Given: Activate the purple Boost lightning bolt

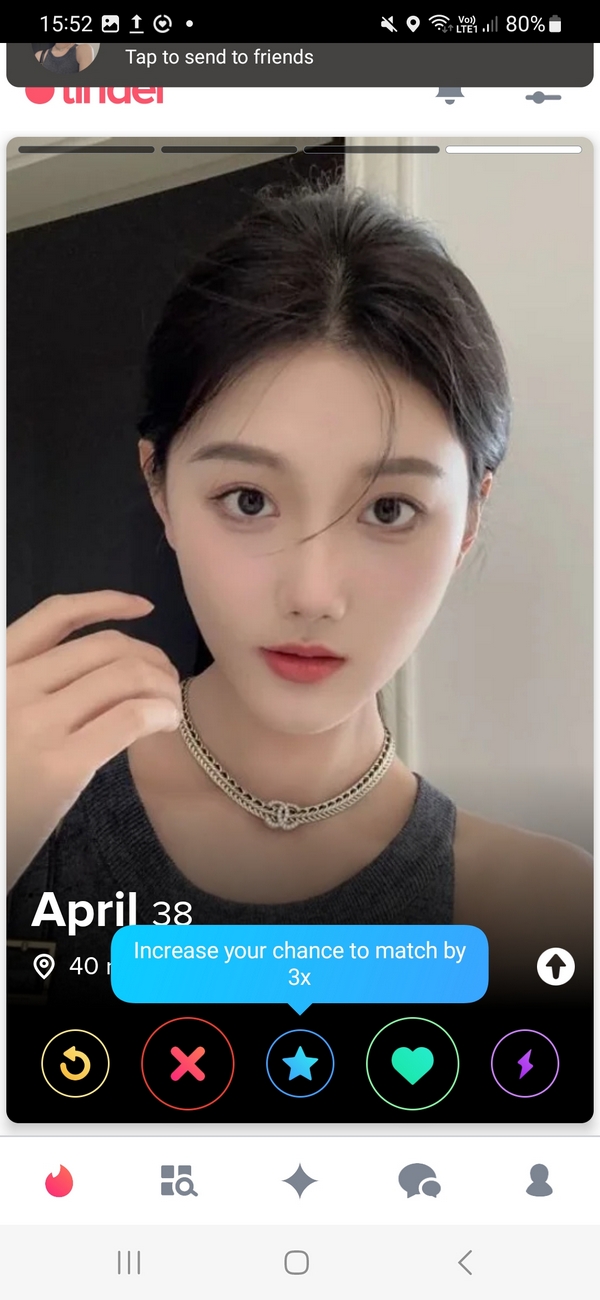Looking at the screenshot, I should click(x=525, y=1066).
